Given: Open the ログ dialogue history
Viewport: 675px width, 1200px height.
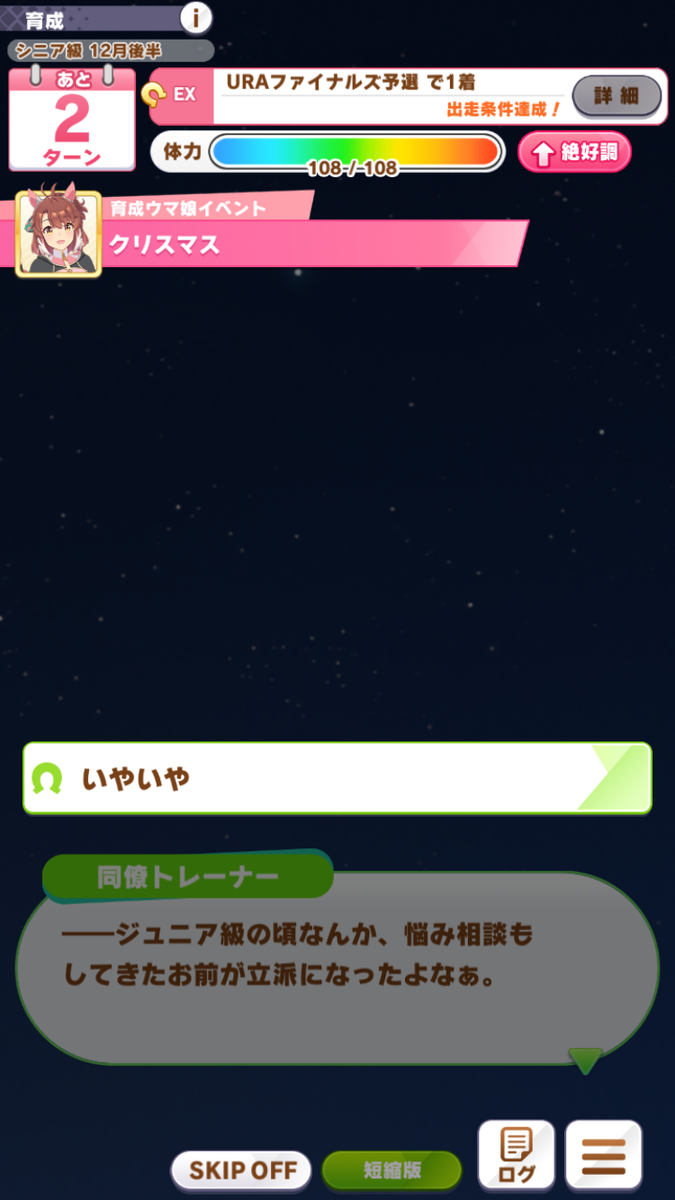Looking at the screenshot, I should 516,1157.
